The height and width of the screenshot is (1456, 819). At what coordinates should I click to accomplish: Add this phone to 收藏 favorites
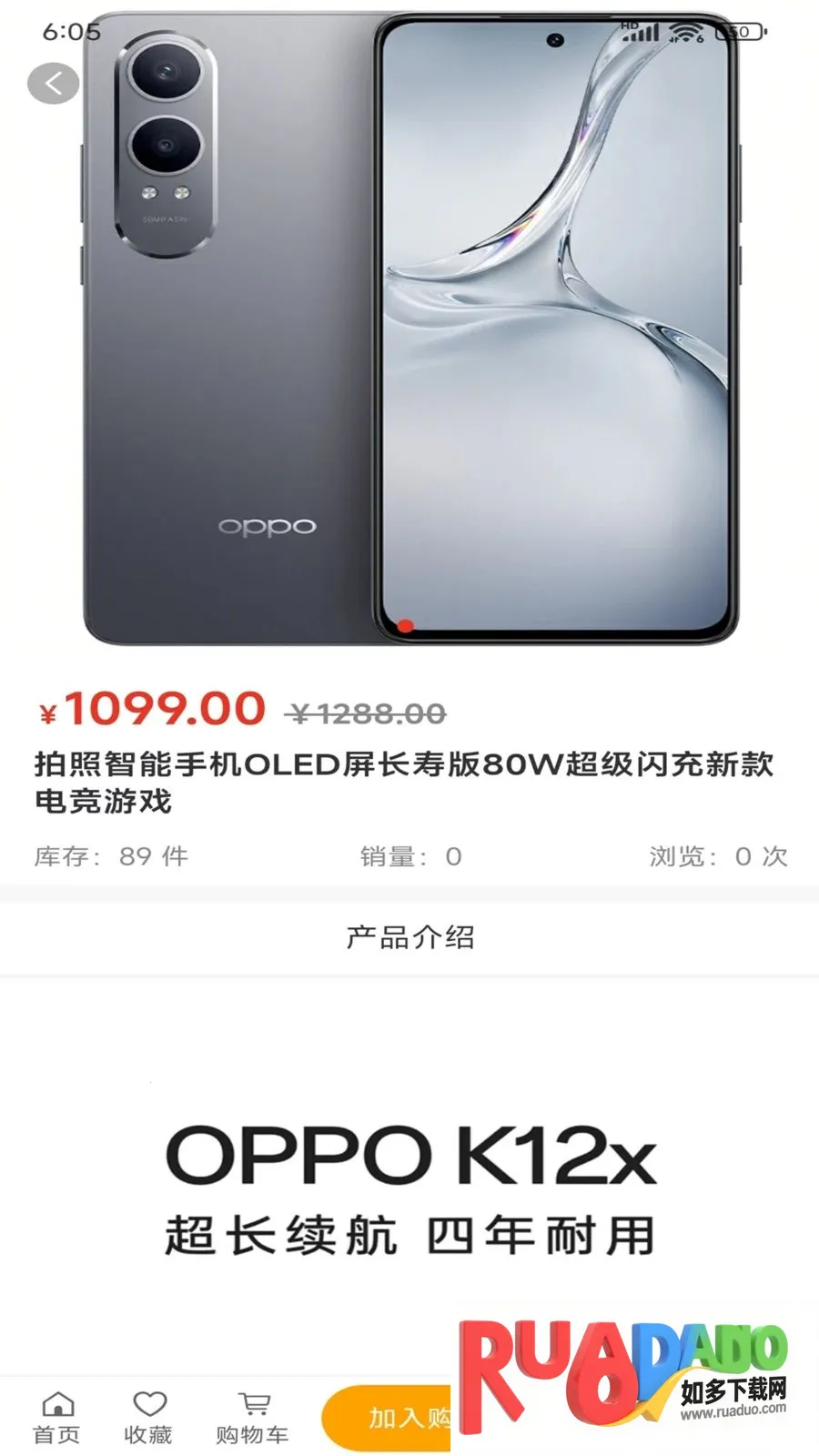[x=148, y=1418]
